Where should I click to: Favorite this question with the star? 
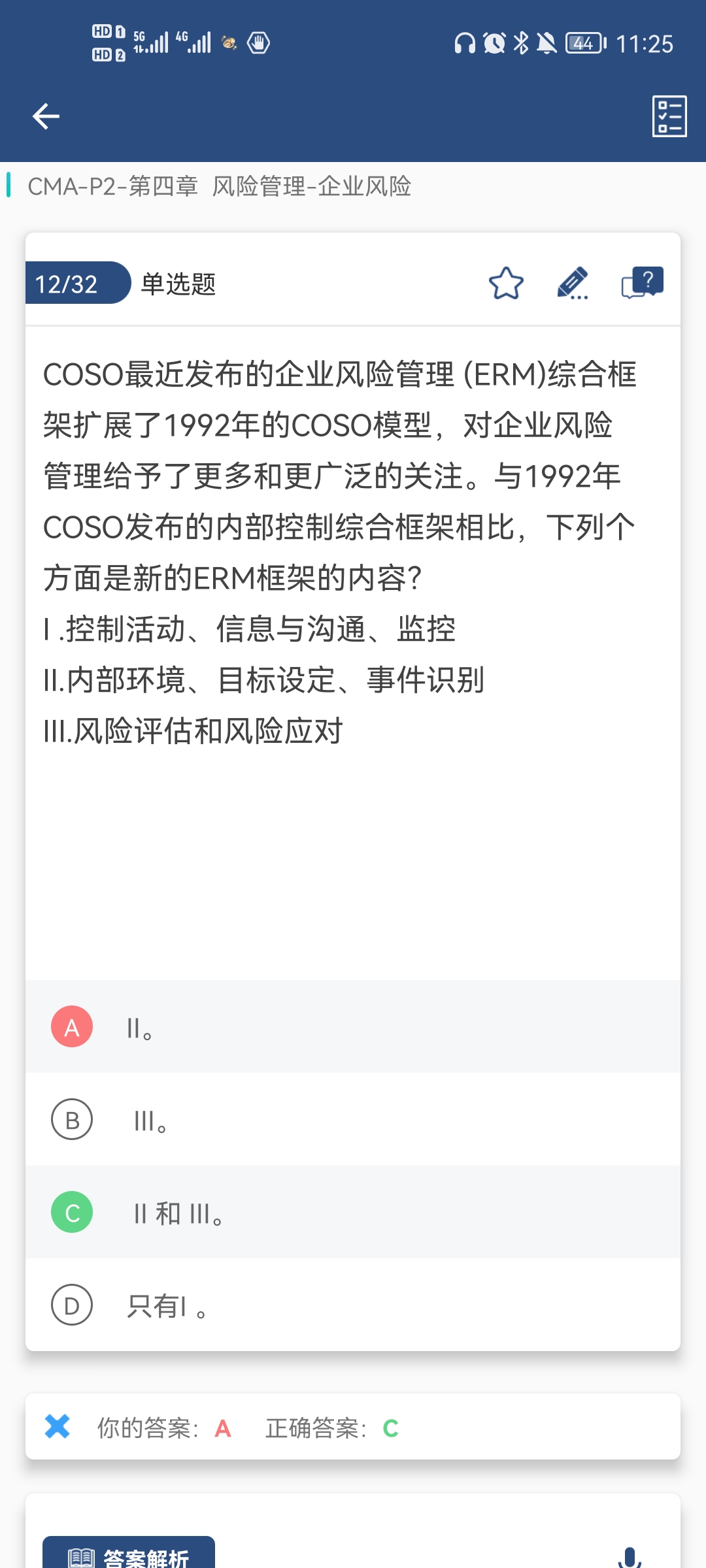[506, 284]
